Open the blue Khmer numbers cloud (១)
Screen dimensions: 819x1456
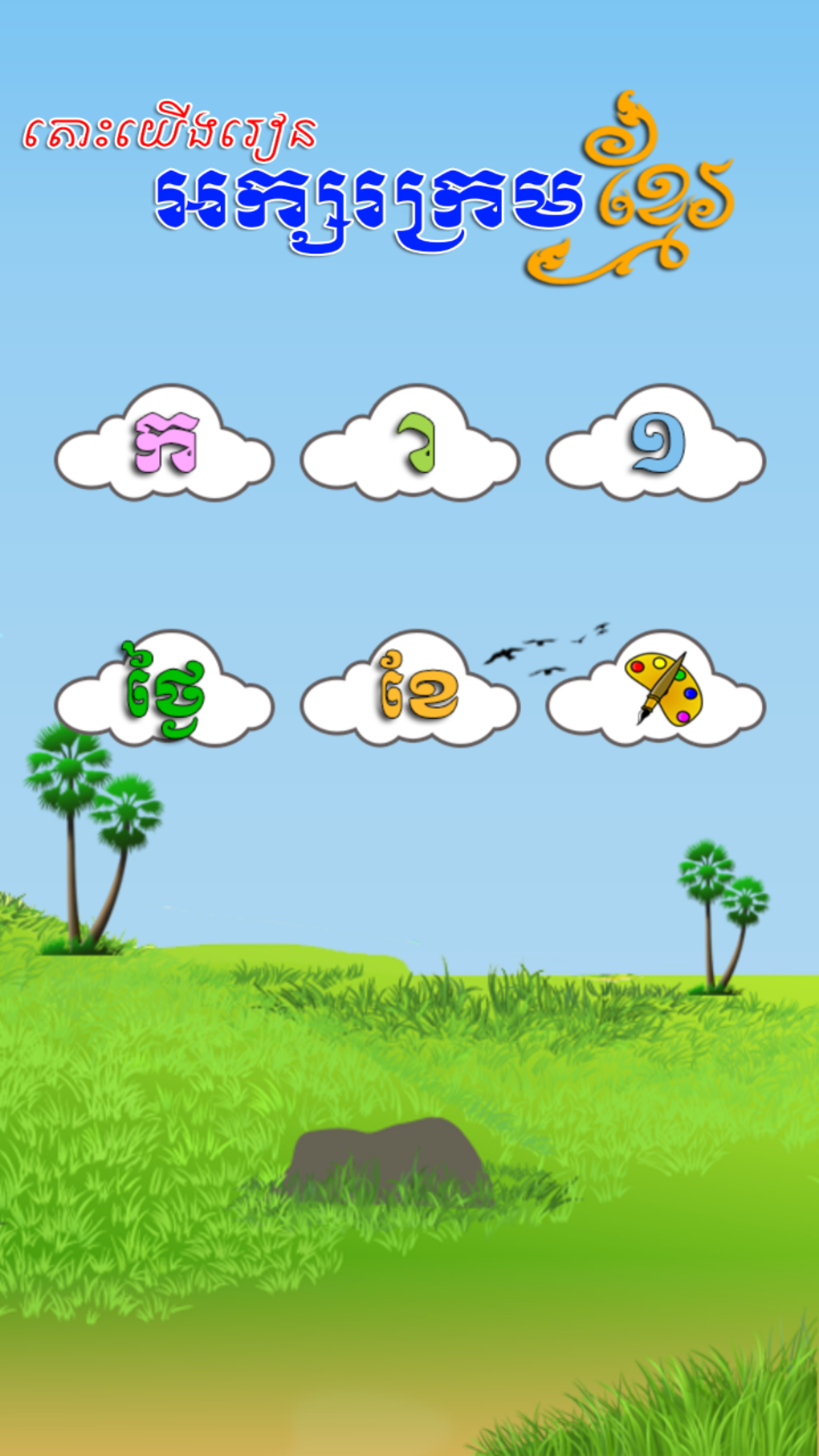[656, 447]
